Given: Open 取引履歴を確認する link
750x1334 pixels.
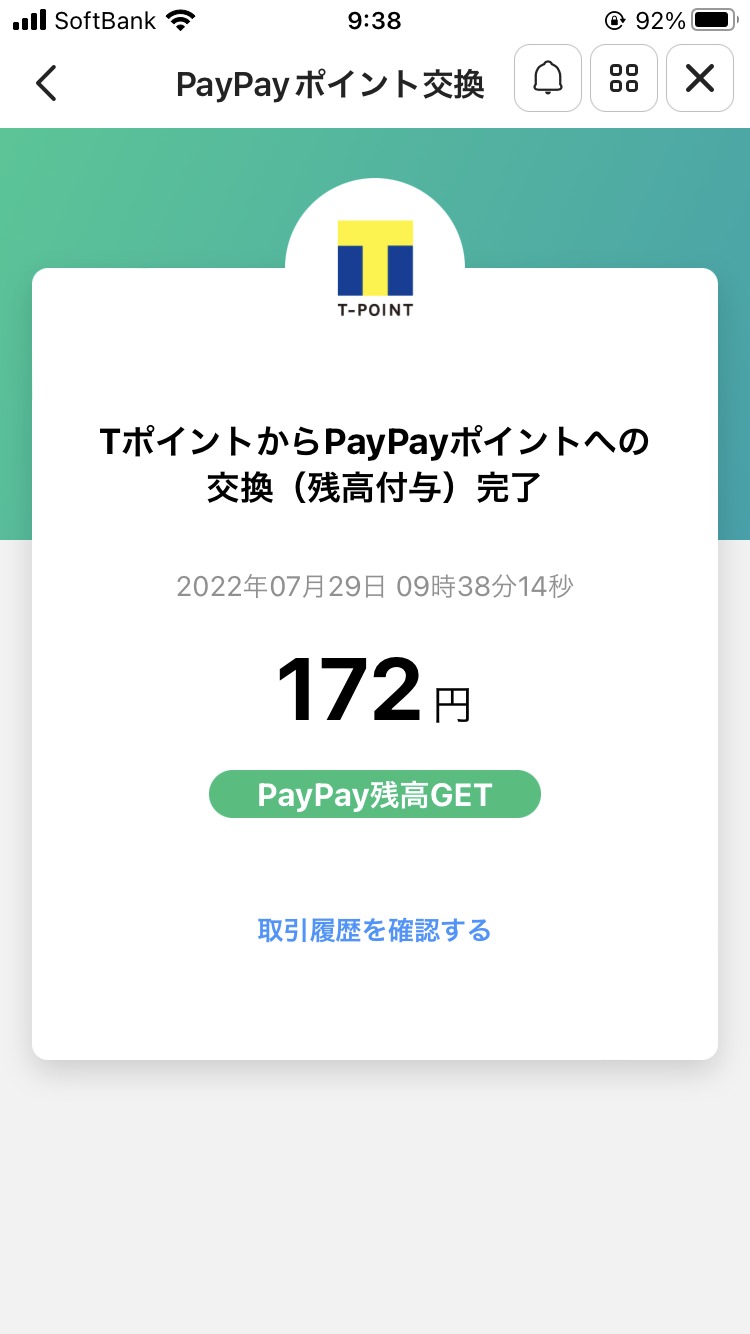Looking at the screenshot, I should (x=374, y=931).
